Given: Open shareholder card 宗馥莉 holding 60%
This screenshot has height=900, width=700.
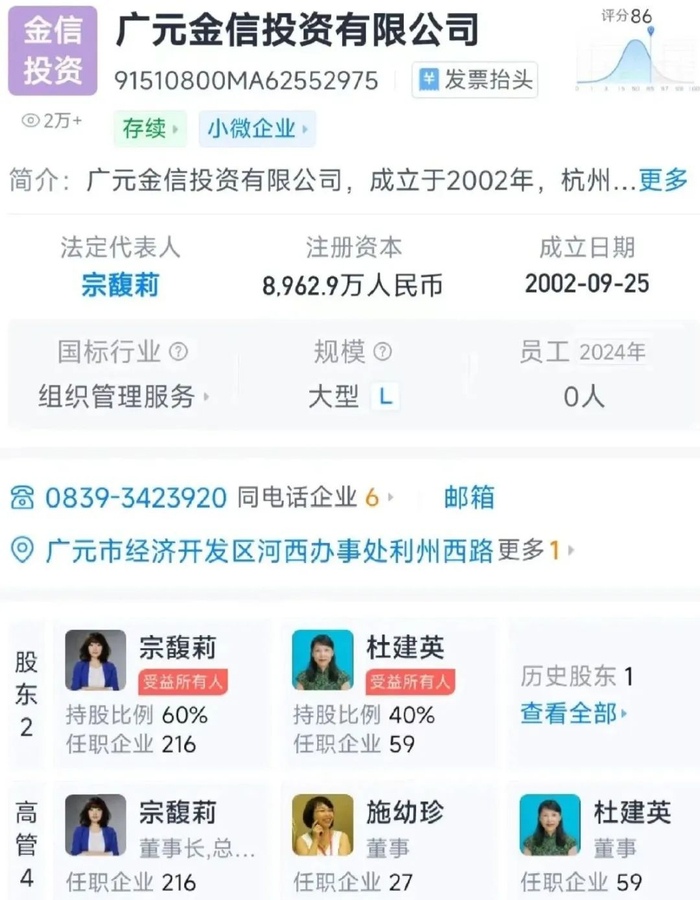Looking at the screenshot, I should pyautogui.click(x=165, y=692).
